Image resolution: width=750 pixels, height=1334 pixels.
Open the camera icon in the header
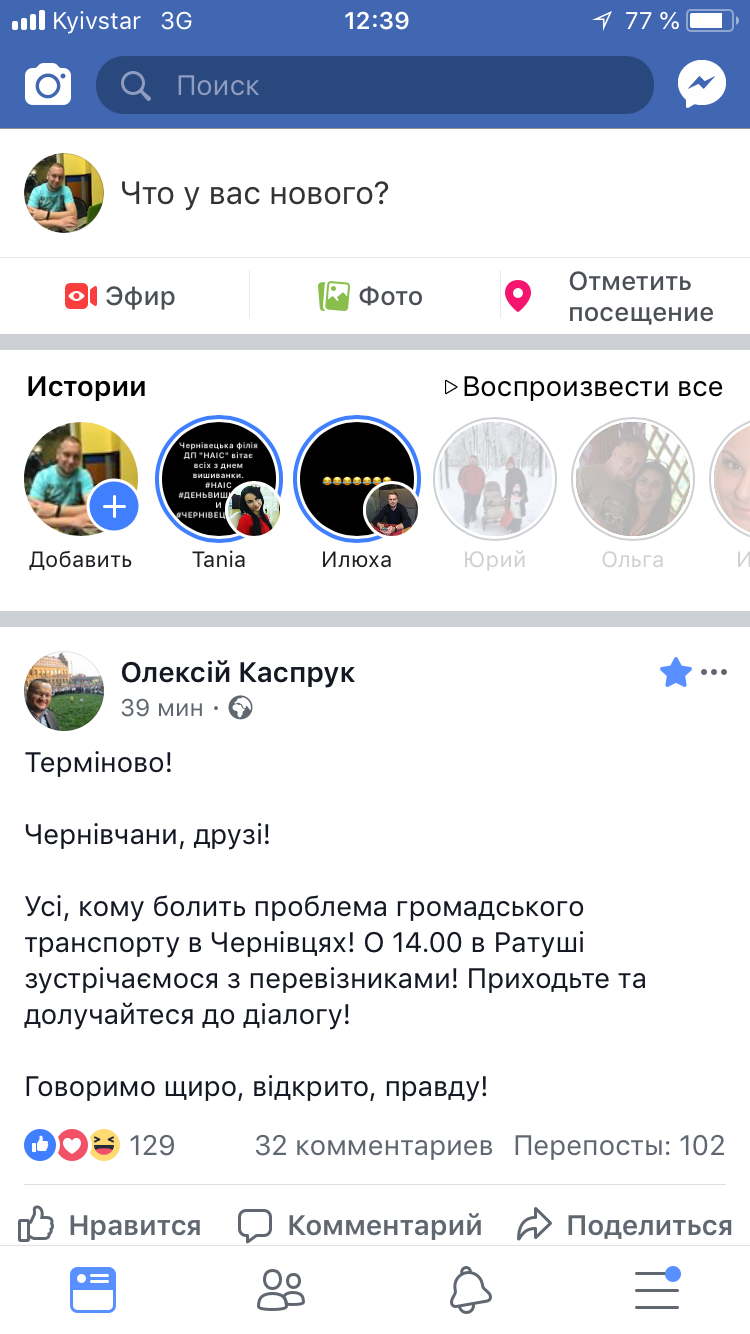[48, 85]
